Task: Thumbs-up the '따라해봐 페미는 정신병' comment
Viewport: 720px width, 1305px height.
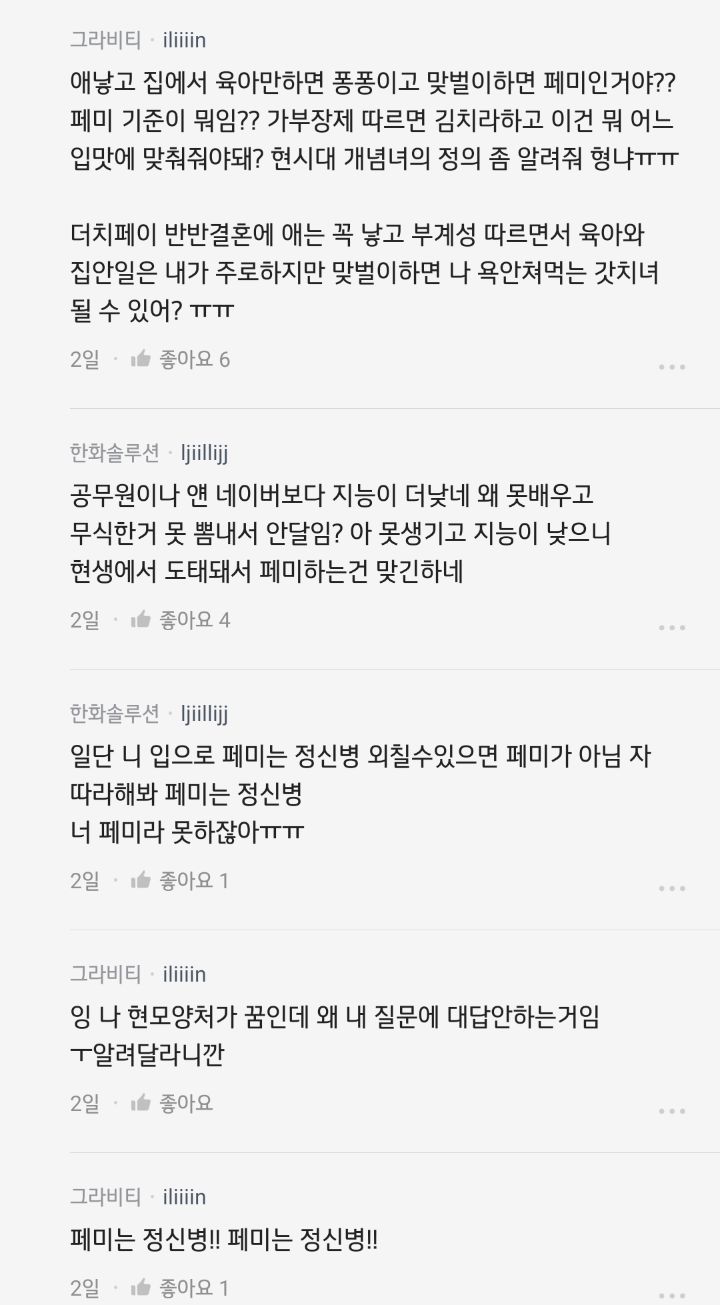Action: (142, 880)
